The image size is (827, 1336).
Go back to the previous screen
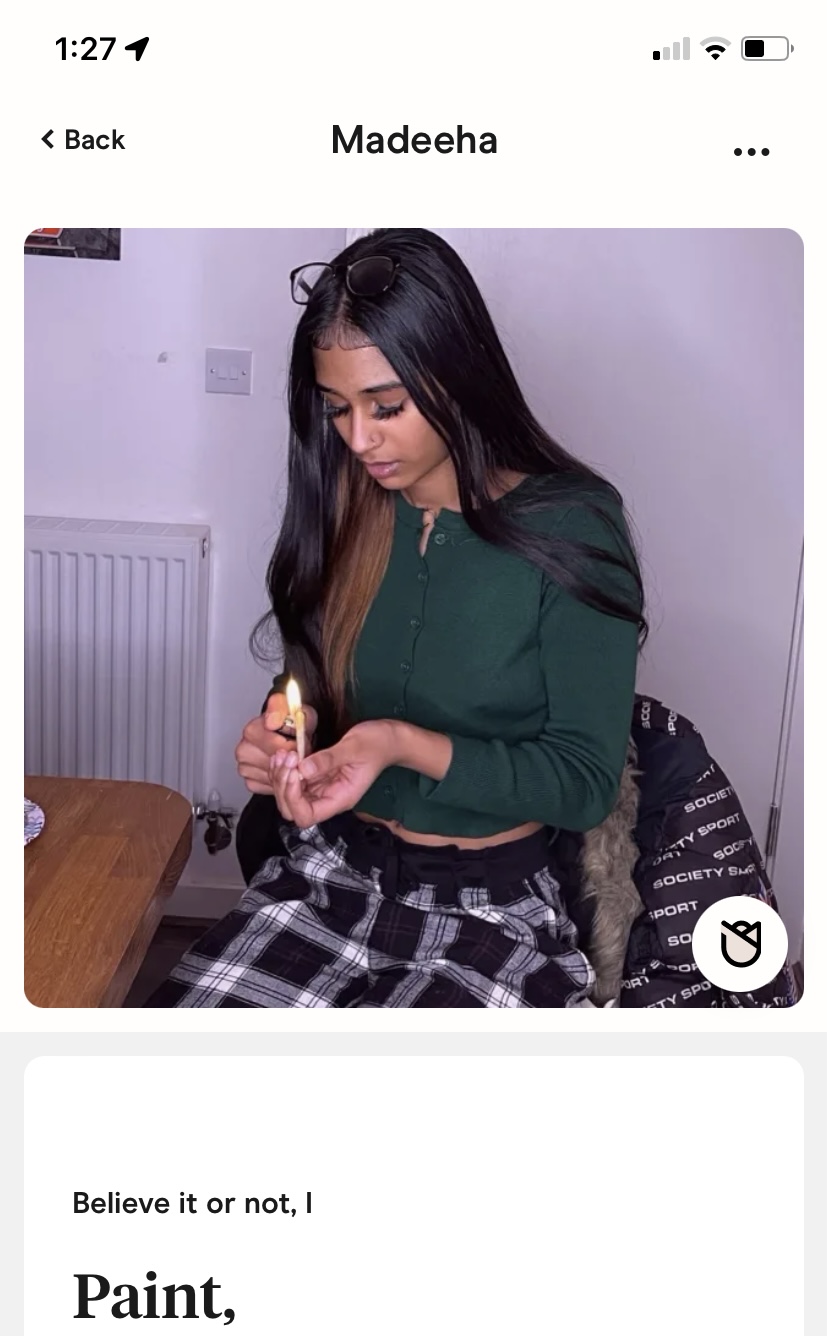point(82,140)
